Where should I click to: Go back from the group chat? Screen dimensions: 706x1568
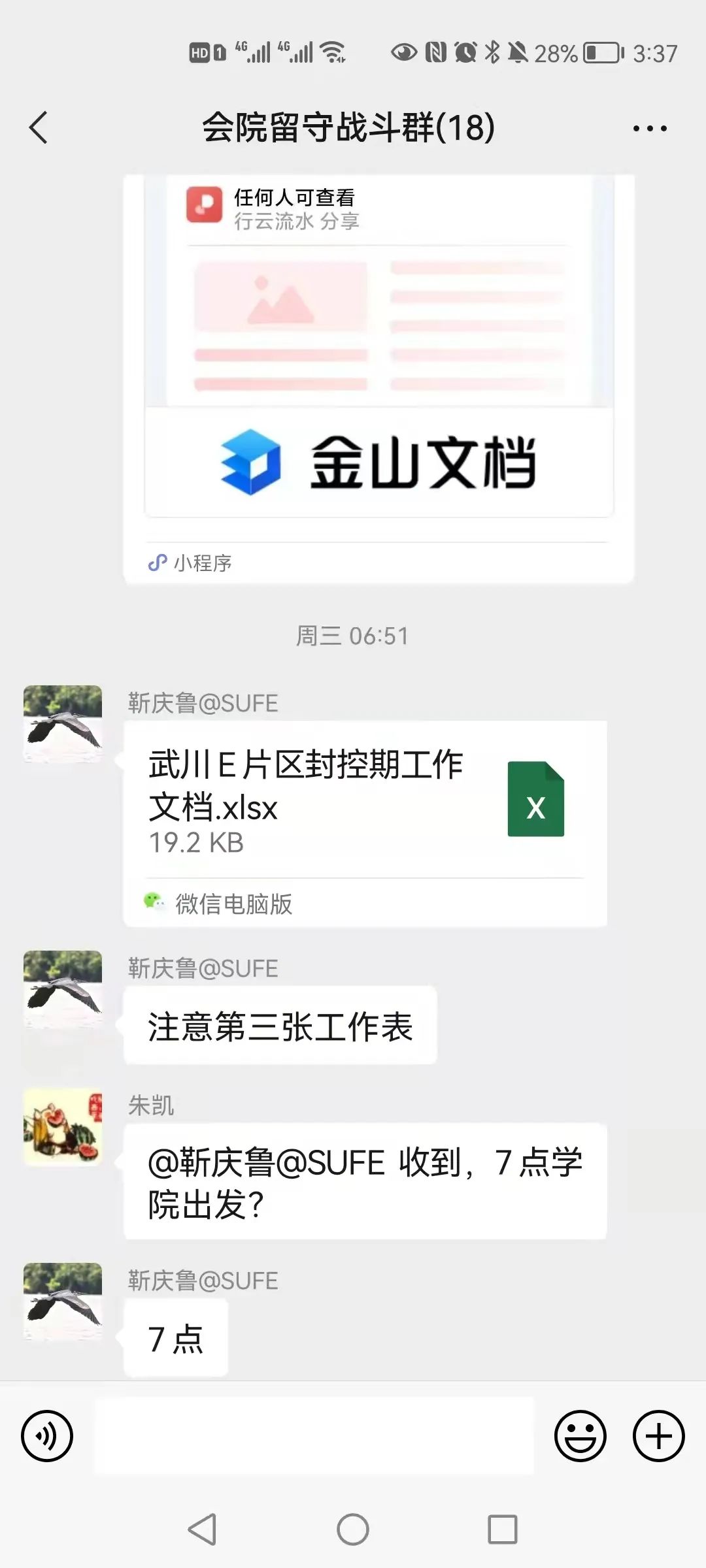pyautogui.click(x=39, y=127)
